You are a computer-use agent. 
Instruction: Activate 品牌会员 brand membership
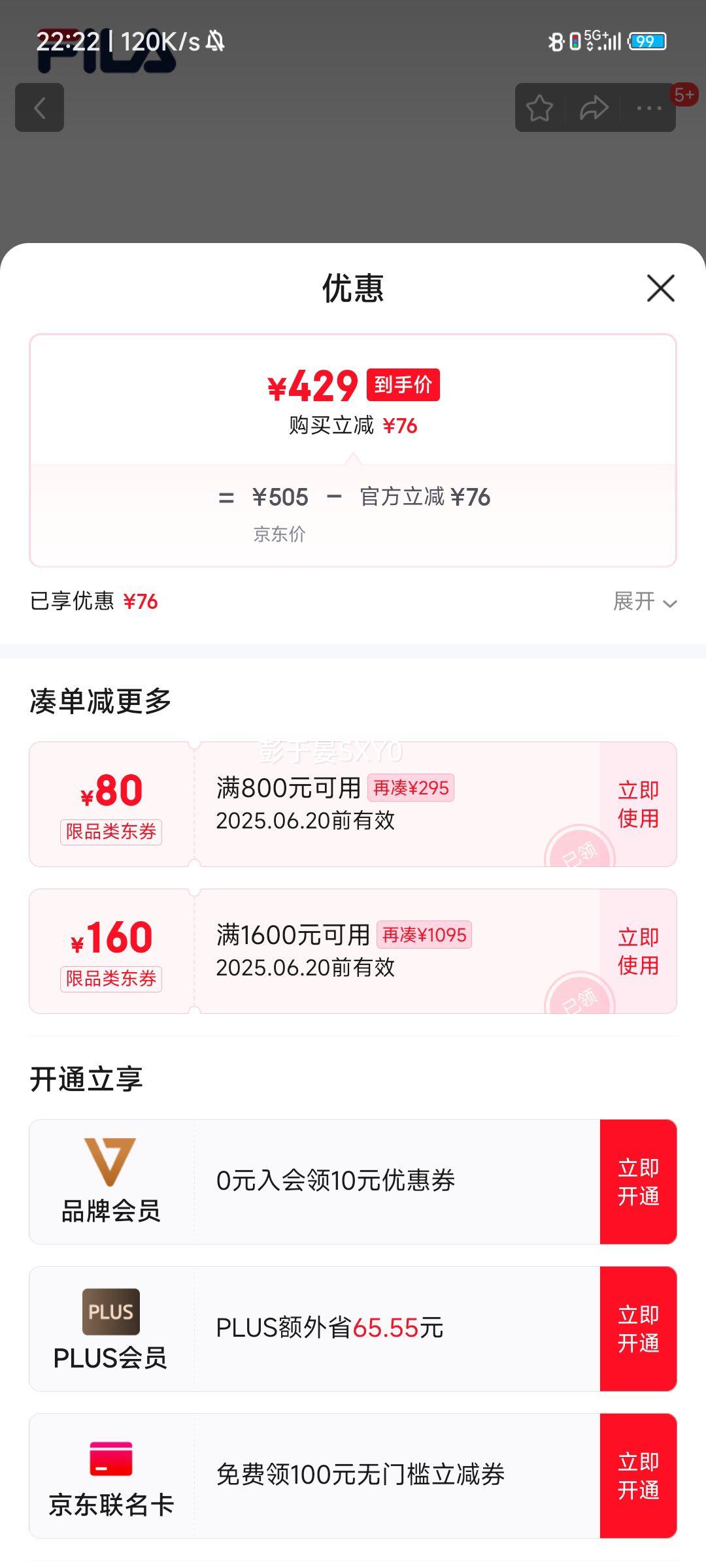tap(638, 1182)
